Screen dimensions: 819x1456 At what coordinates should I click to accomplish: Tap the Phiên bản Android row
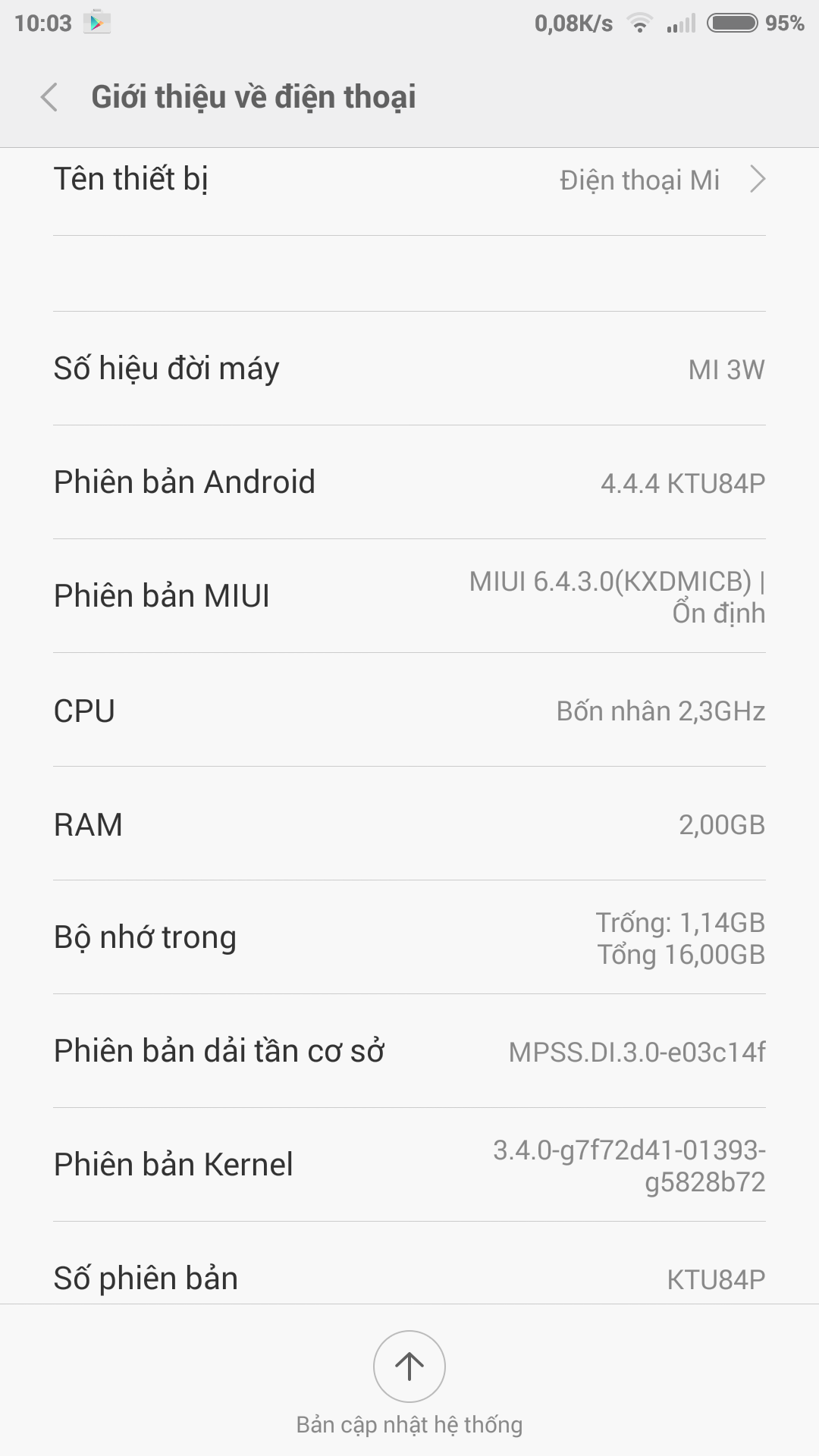(x=409, y=482)
